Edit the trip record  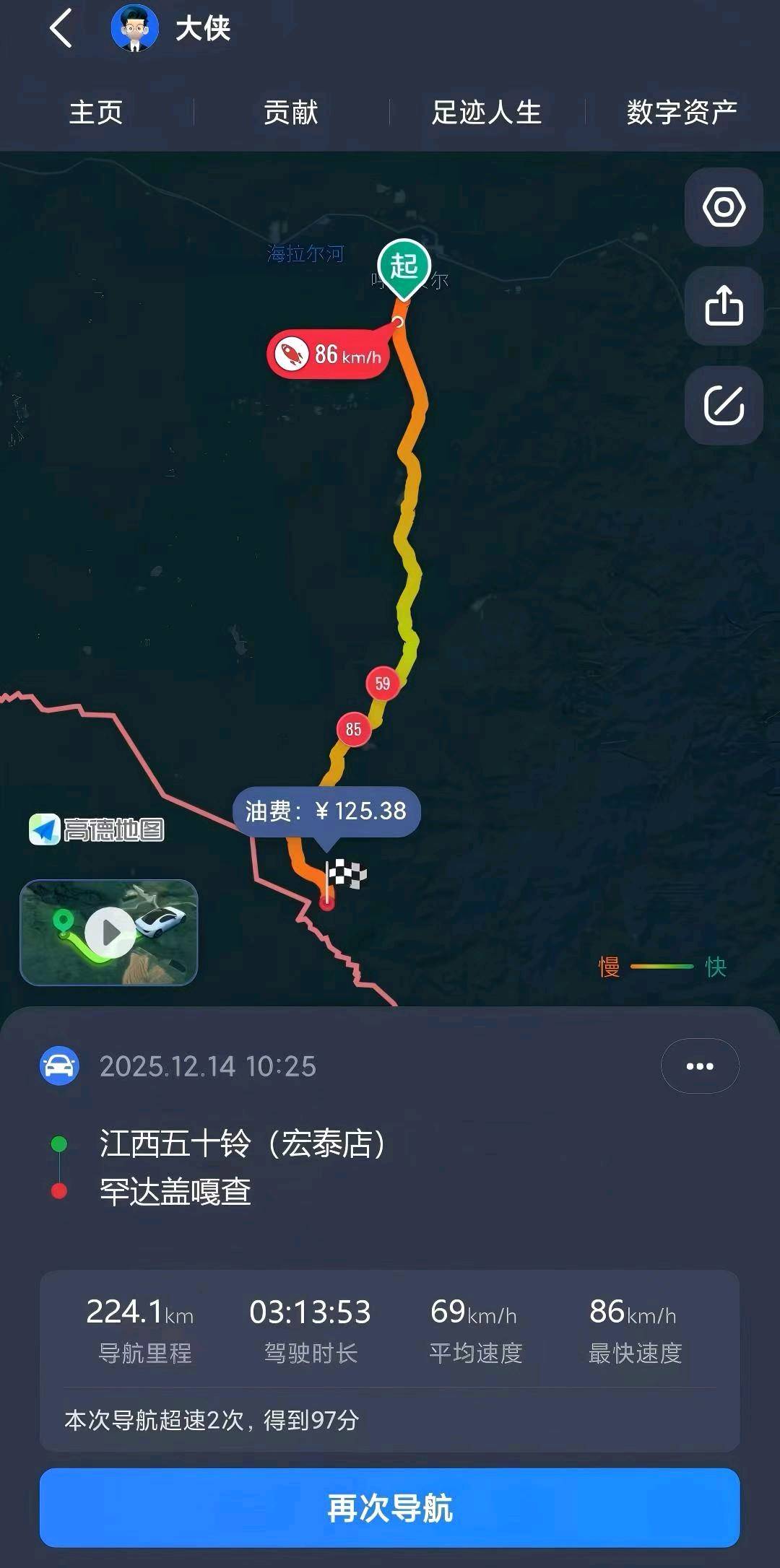click(724, 405)
